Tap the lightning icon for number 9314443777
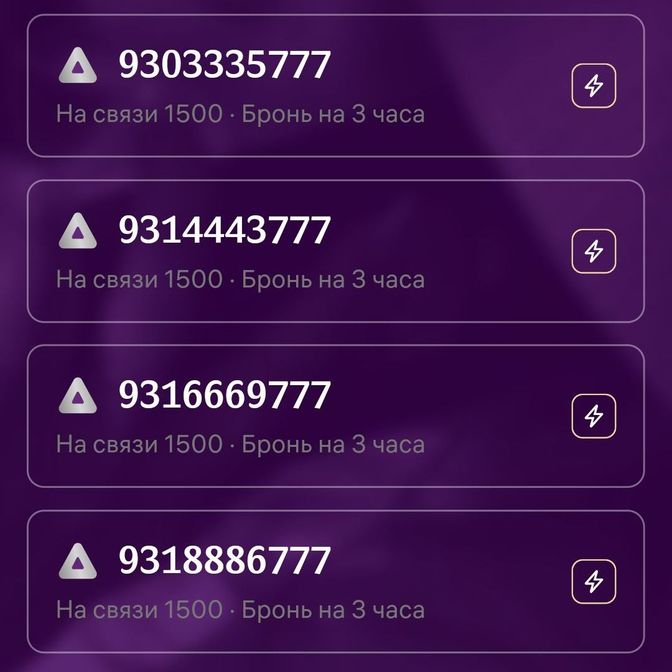The height and width of the screenshot is (672, 672). (594, 250)
